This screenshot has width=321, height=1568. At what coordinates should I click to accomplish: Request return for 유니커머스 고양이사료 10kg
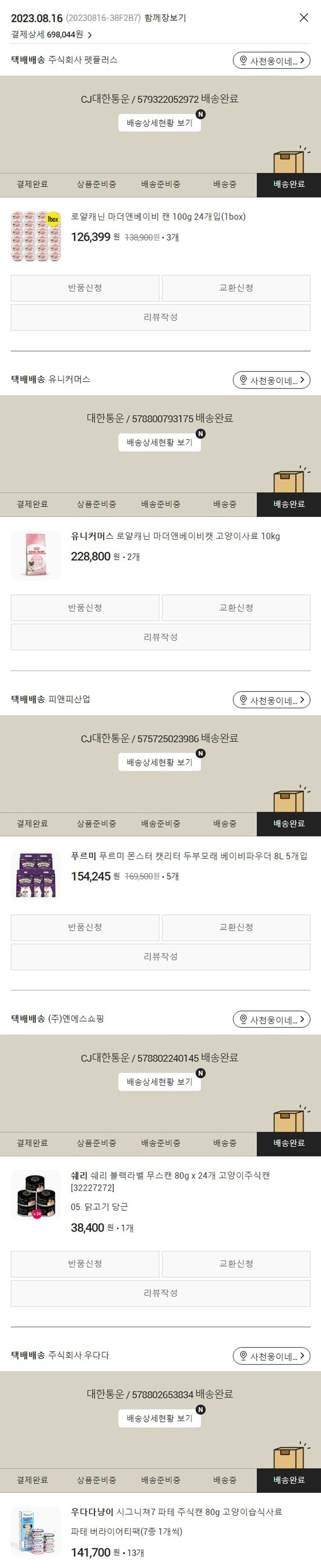[x=85, y=607]
